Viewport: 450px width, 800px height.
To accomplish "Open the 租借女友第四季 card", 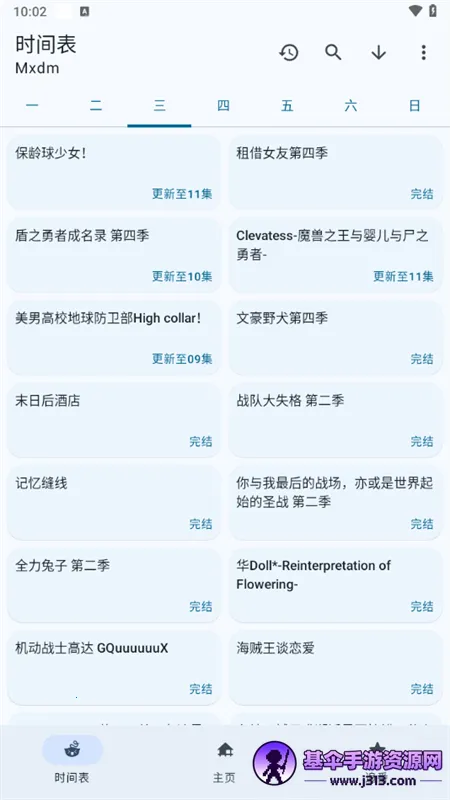I will coord(336,172).
